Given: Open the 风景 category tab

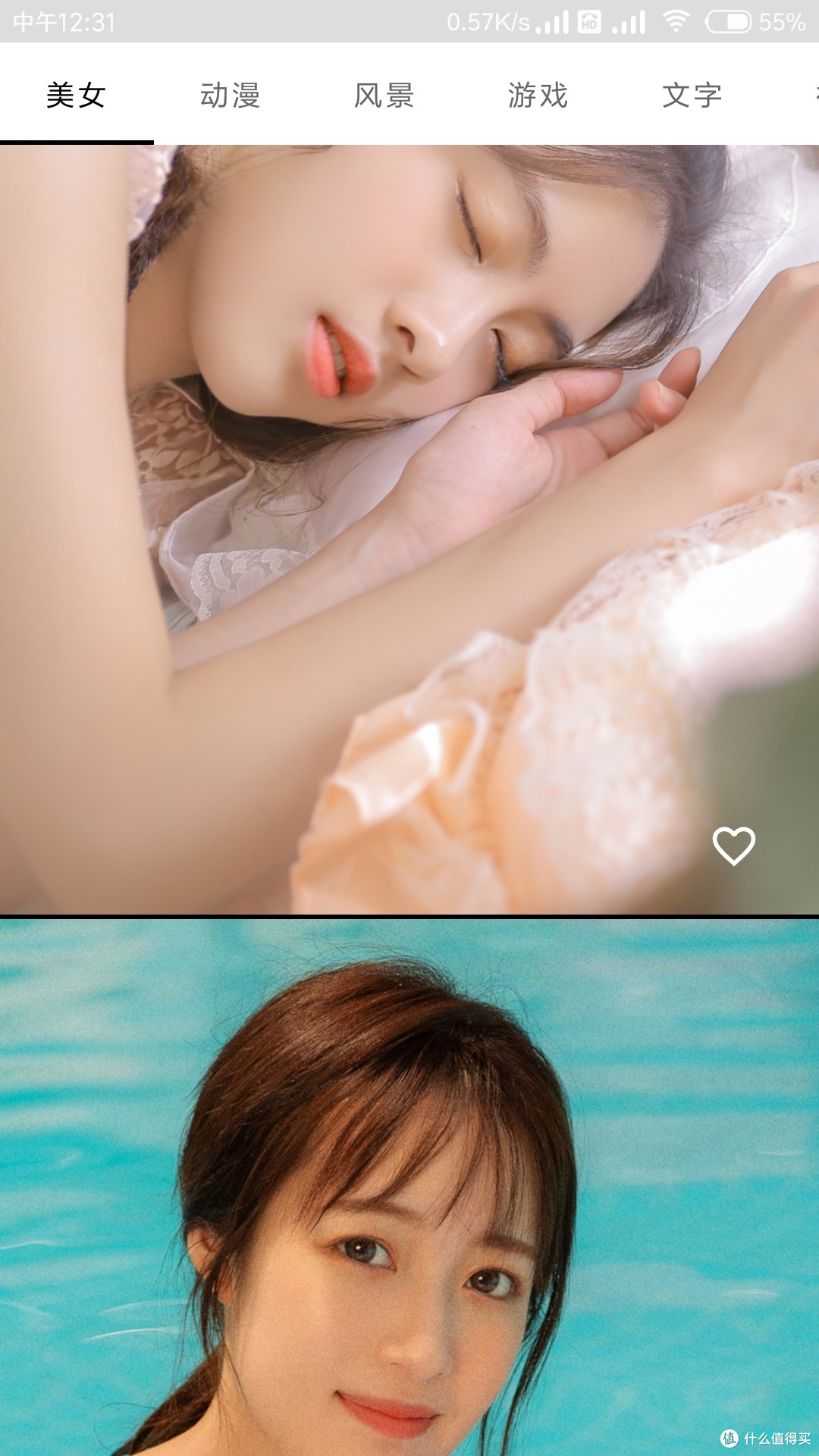Looking at the screenshot, I should pos(384,96).
